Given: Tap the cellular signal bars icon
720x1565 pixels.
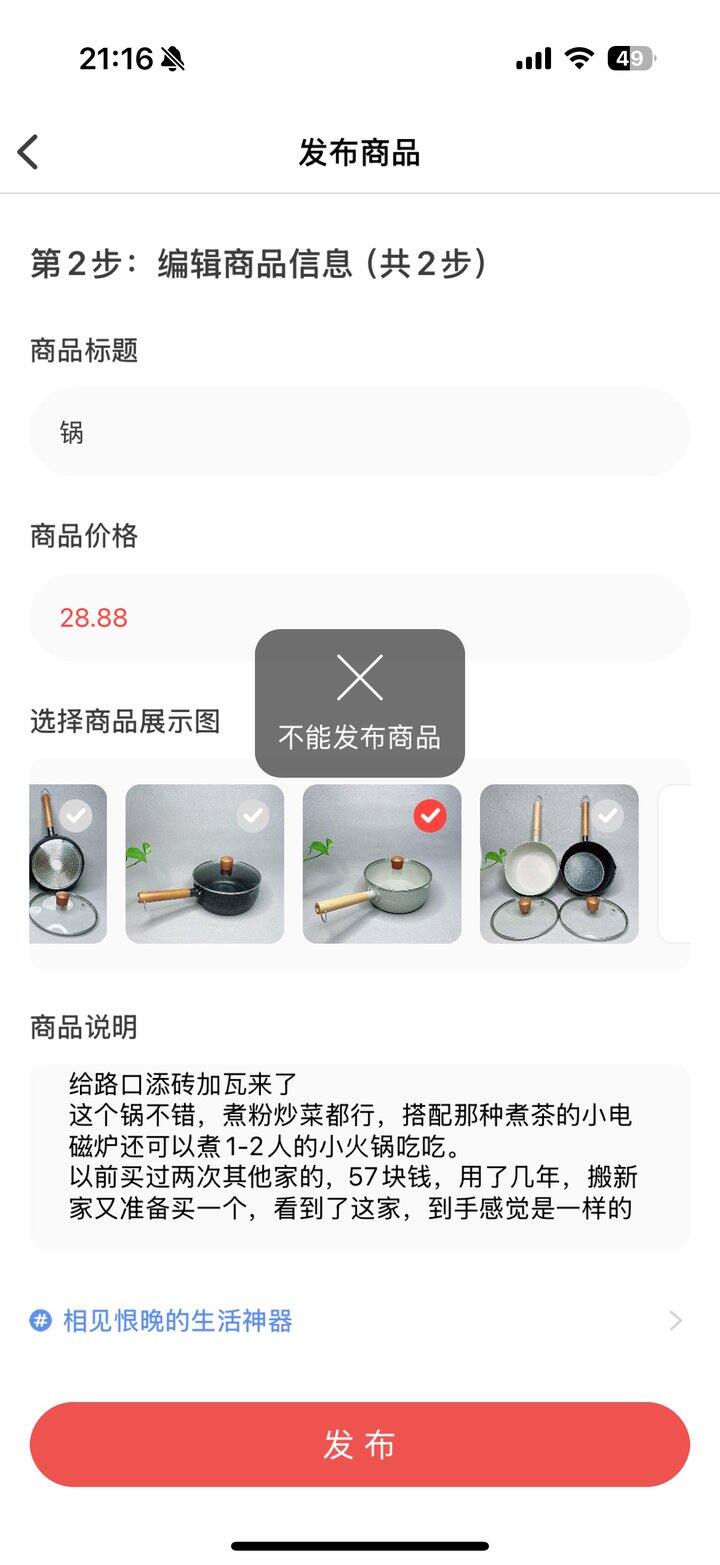Looking at the screenshot, I should point(532,58).
